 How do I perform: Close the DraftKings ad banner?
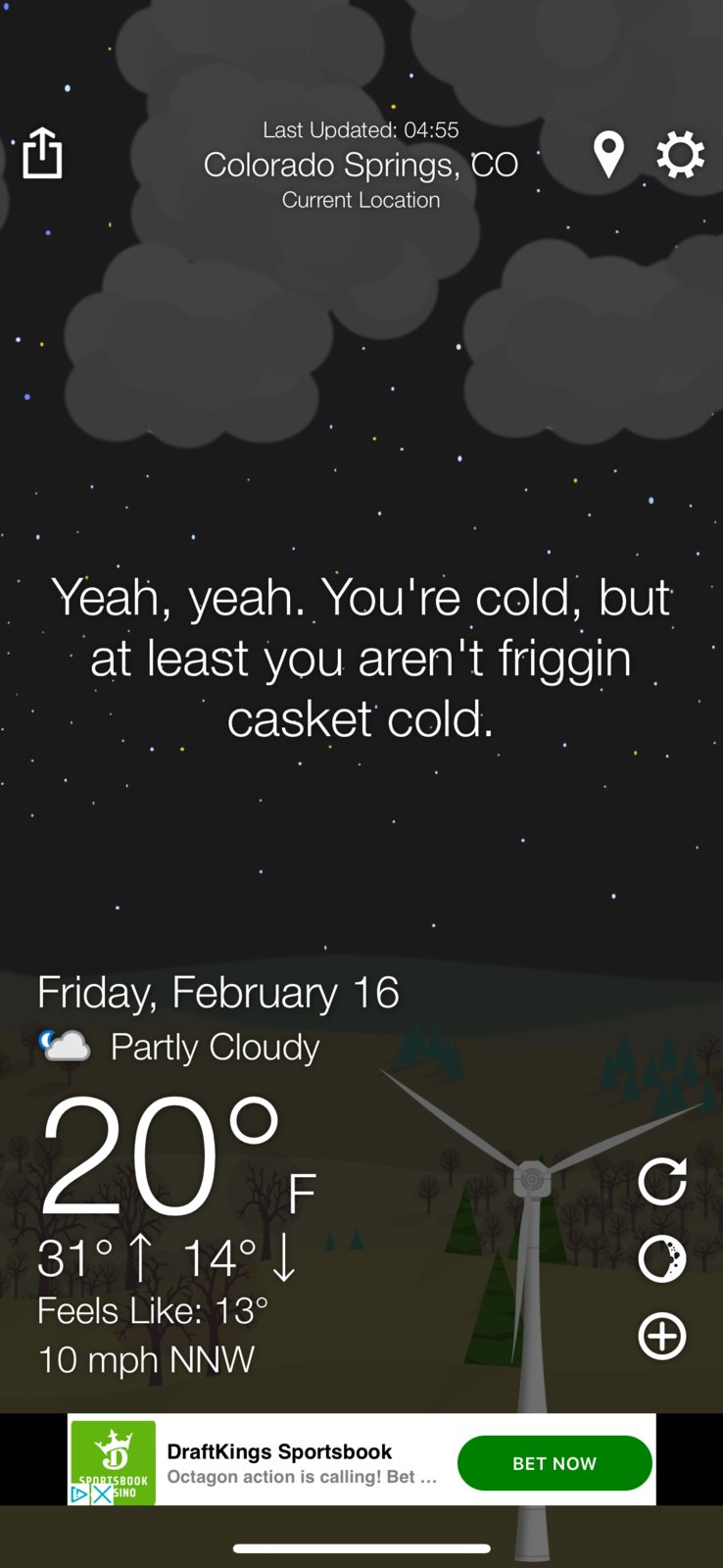tap(102, 1494)
